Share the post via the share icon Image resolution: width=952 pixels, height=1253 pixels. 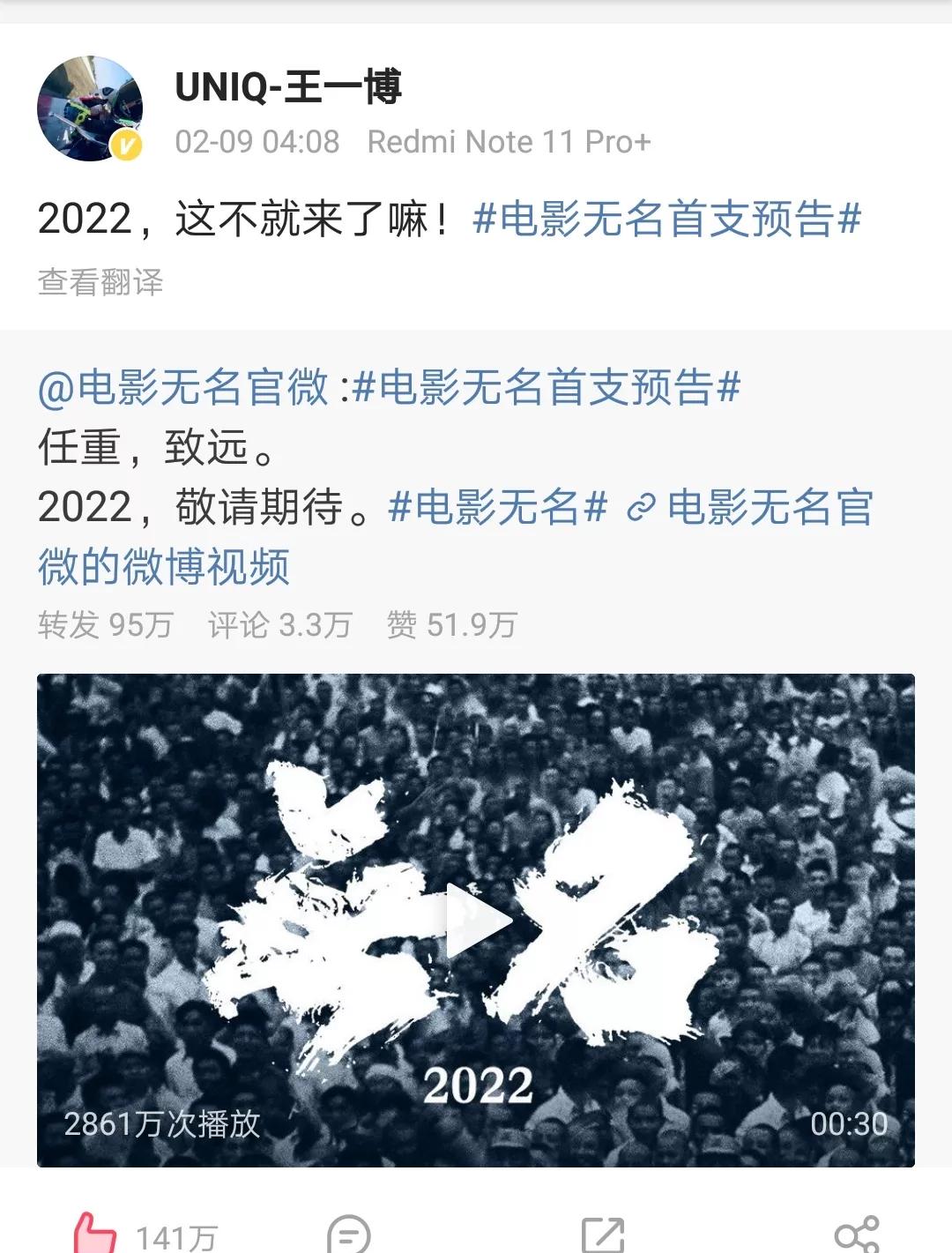point(856,1234)
